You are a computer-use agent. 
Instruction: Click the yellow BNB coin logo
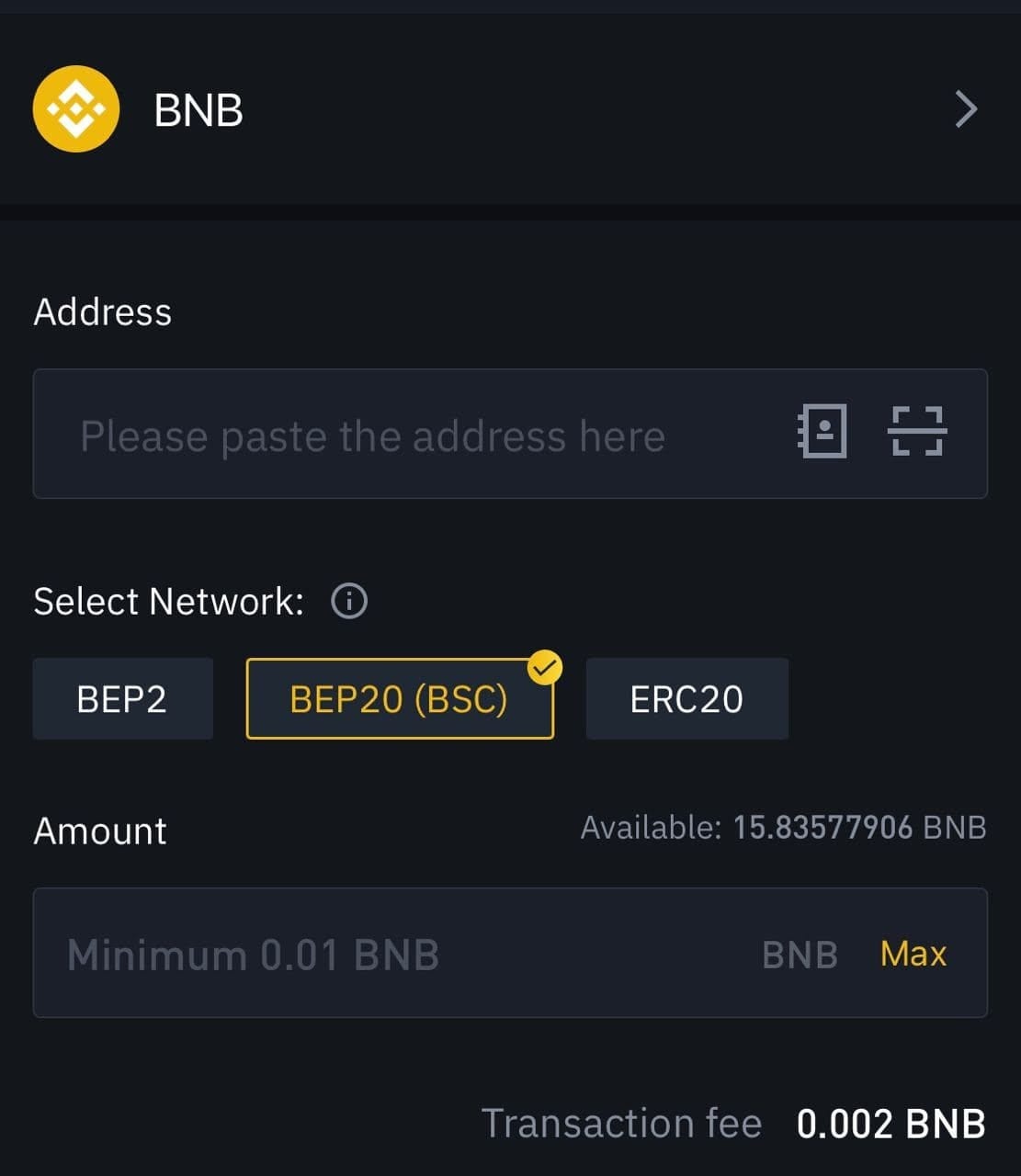coord(76,108)
